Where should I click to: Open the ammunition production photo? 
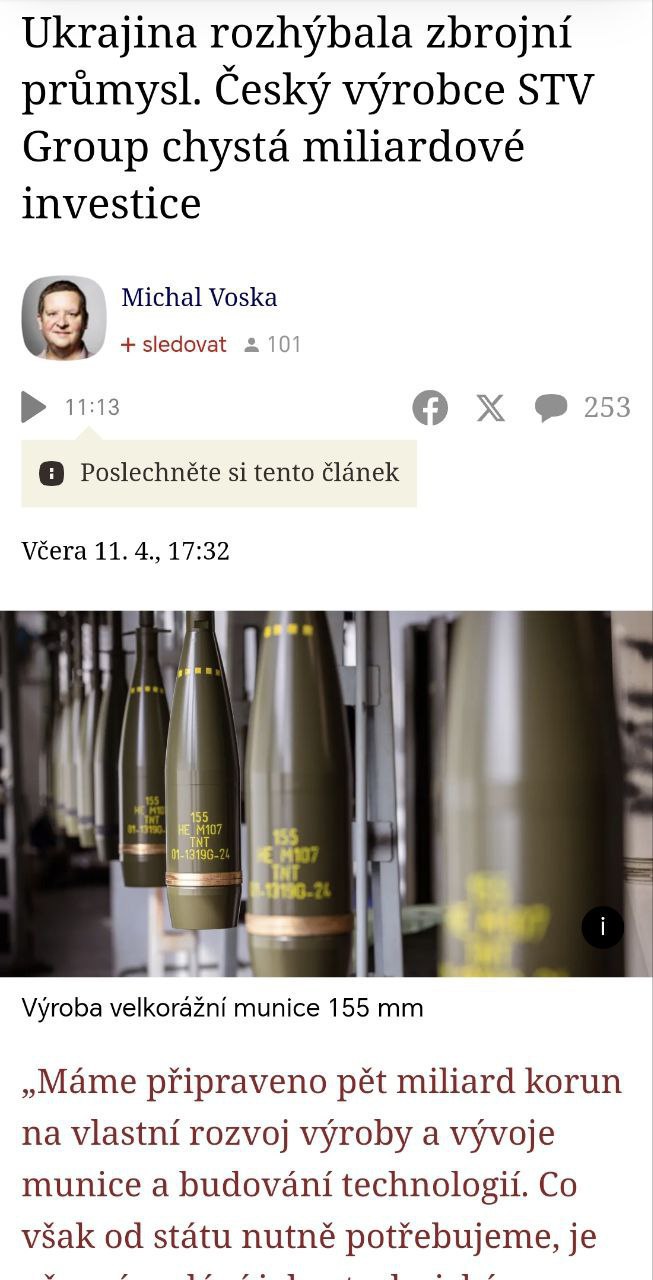pos(300,790)
